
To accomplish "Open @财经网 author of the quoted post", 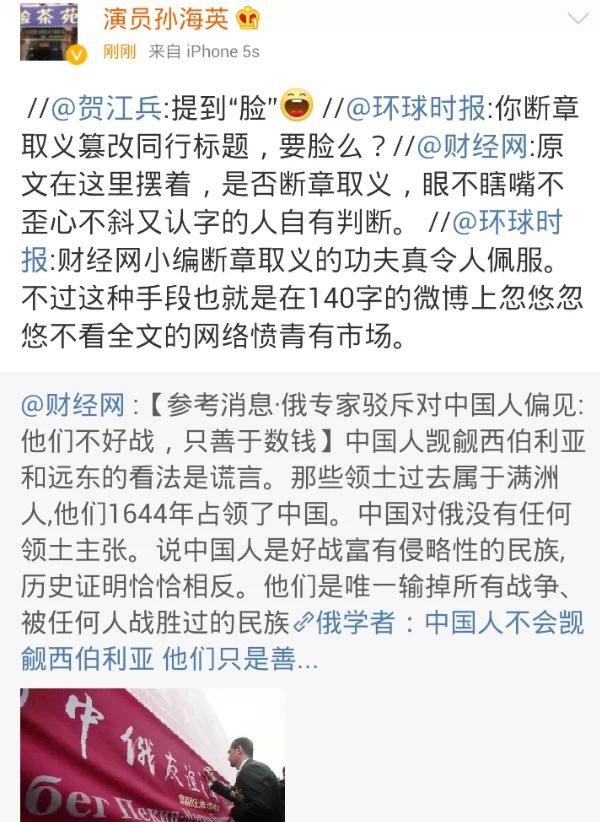I will pyautogui.click(x=72, y=406).
